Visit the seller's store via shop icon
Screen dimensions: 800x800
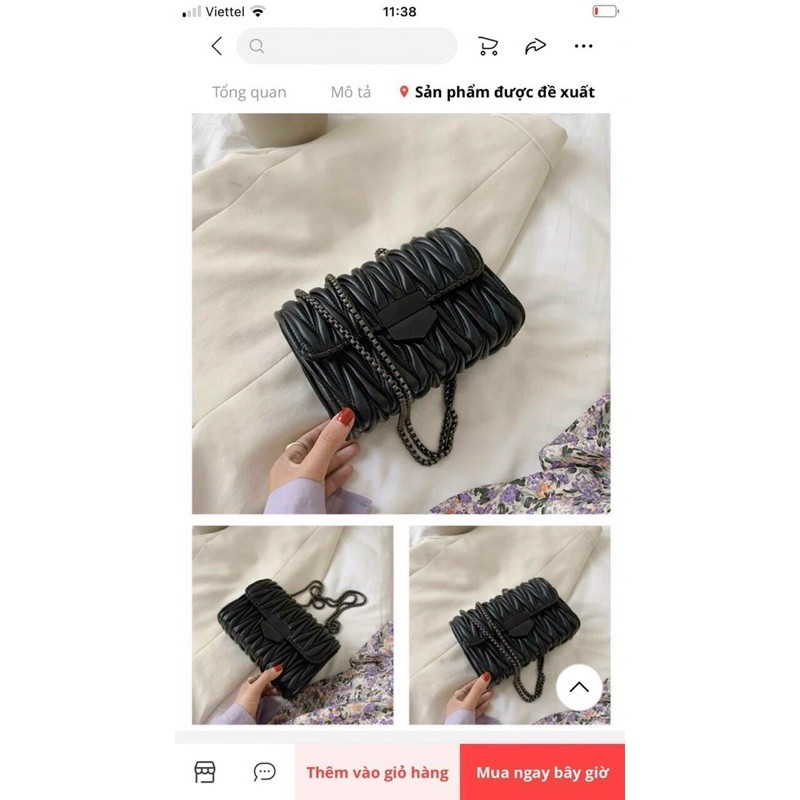[x=204, y=772]
